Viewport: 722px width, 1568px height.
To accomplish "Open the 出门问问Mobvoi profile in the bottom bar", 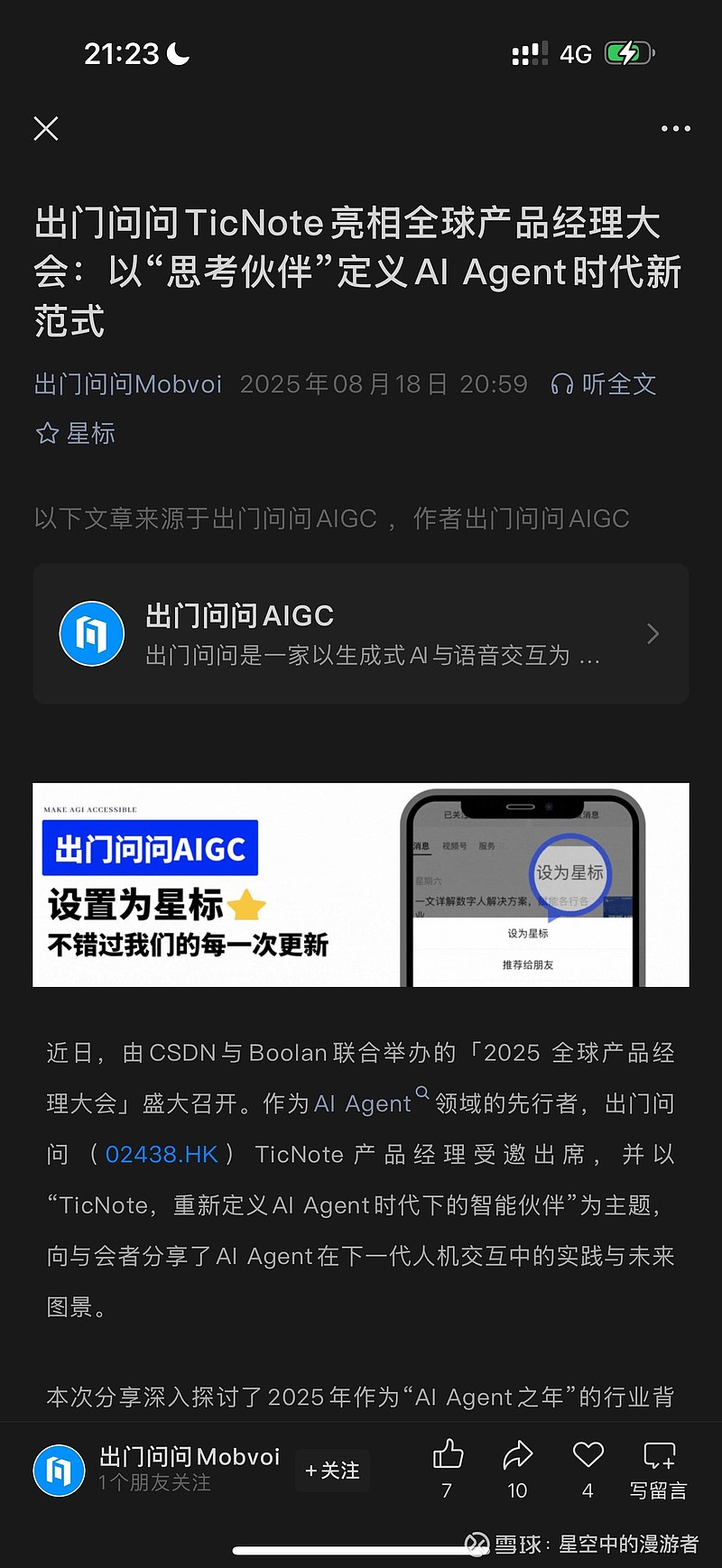I will (x=156, y=1470).
